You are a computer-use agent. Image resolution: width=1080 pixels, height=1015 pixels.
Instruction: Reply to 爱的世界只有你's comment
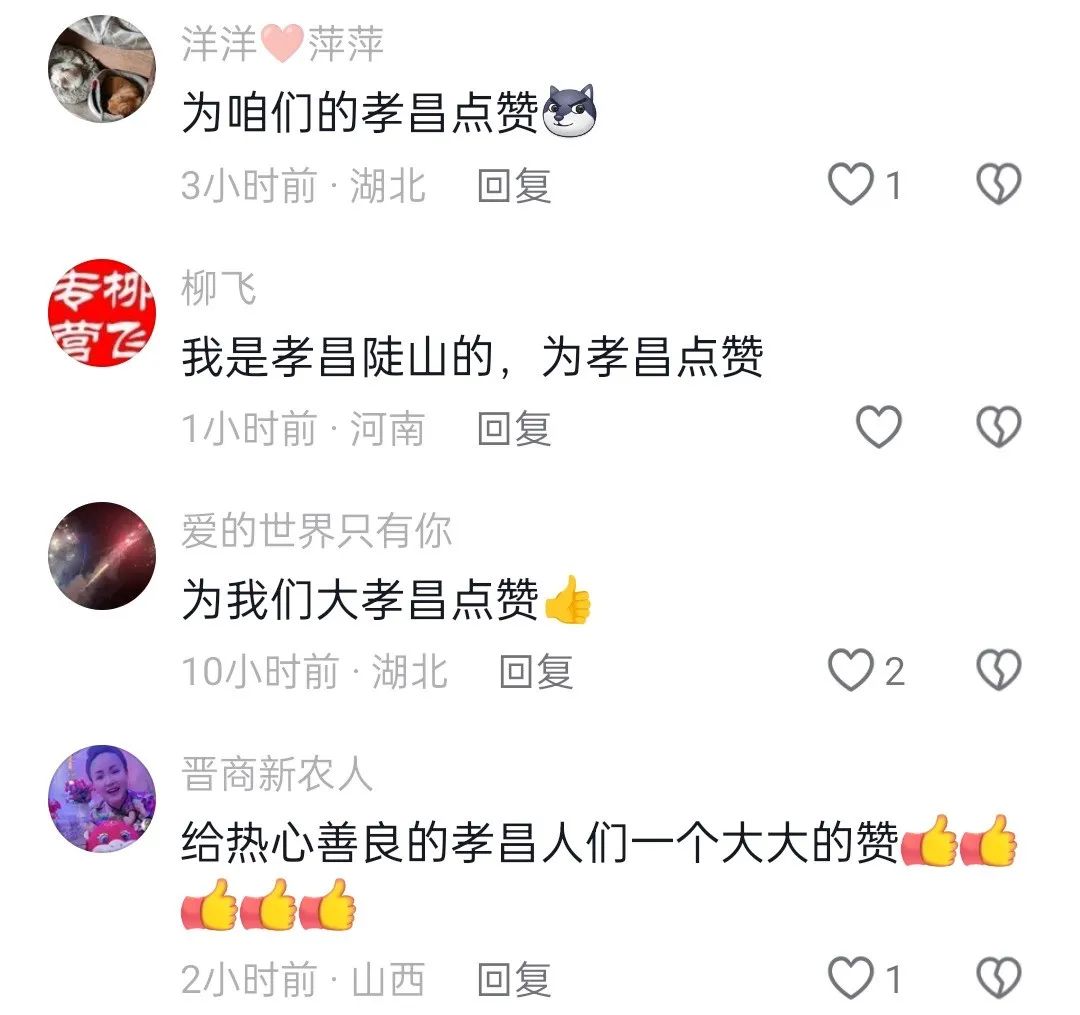click(x=536, y=672)
